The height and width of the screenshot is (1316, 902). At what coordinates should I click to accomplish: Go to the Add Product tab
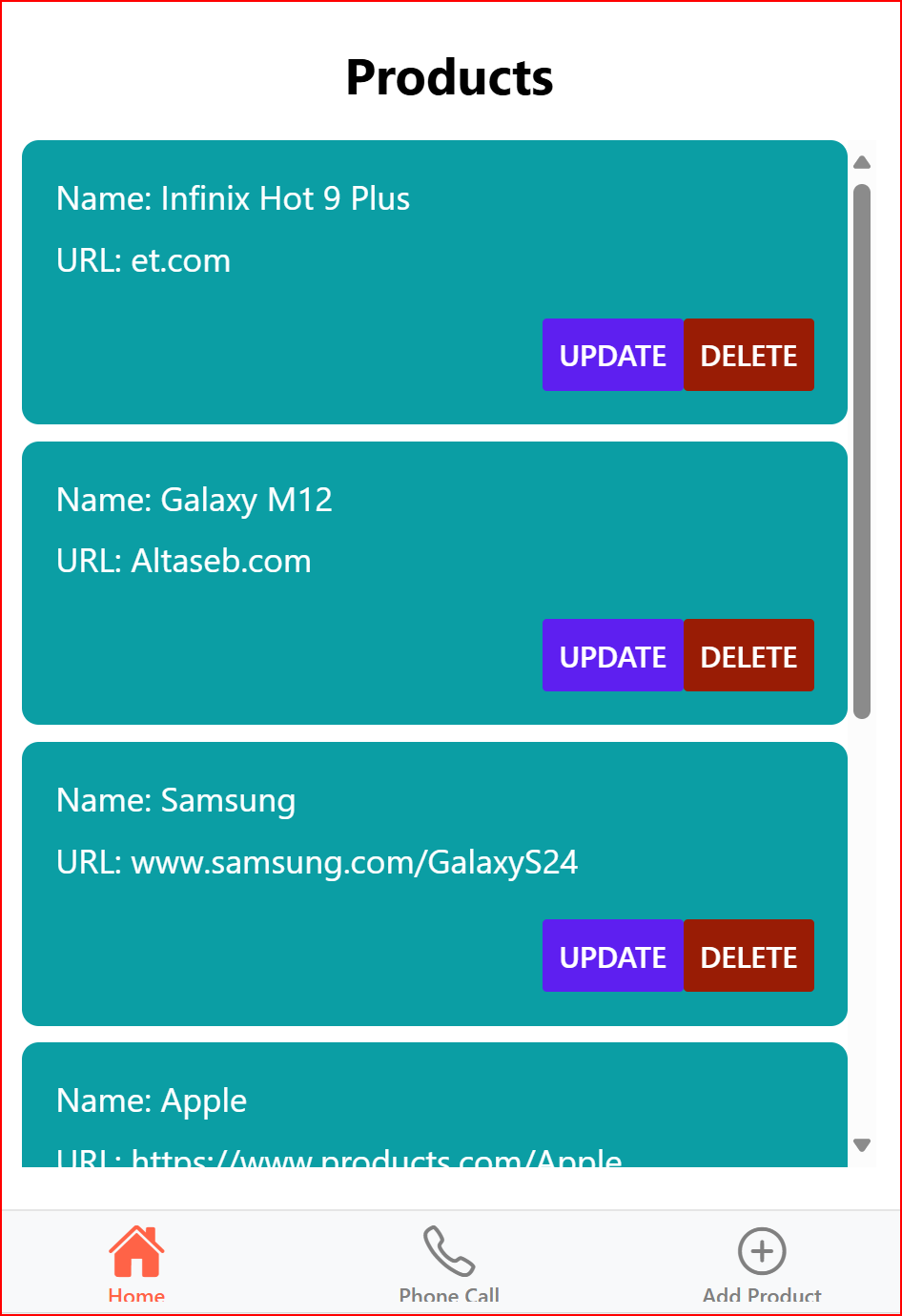(x=761, y=1263)
